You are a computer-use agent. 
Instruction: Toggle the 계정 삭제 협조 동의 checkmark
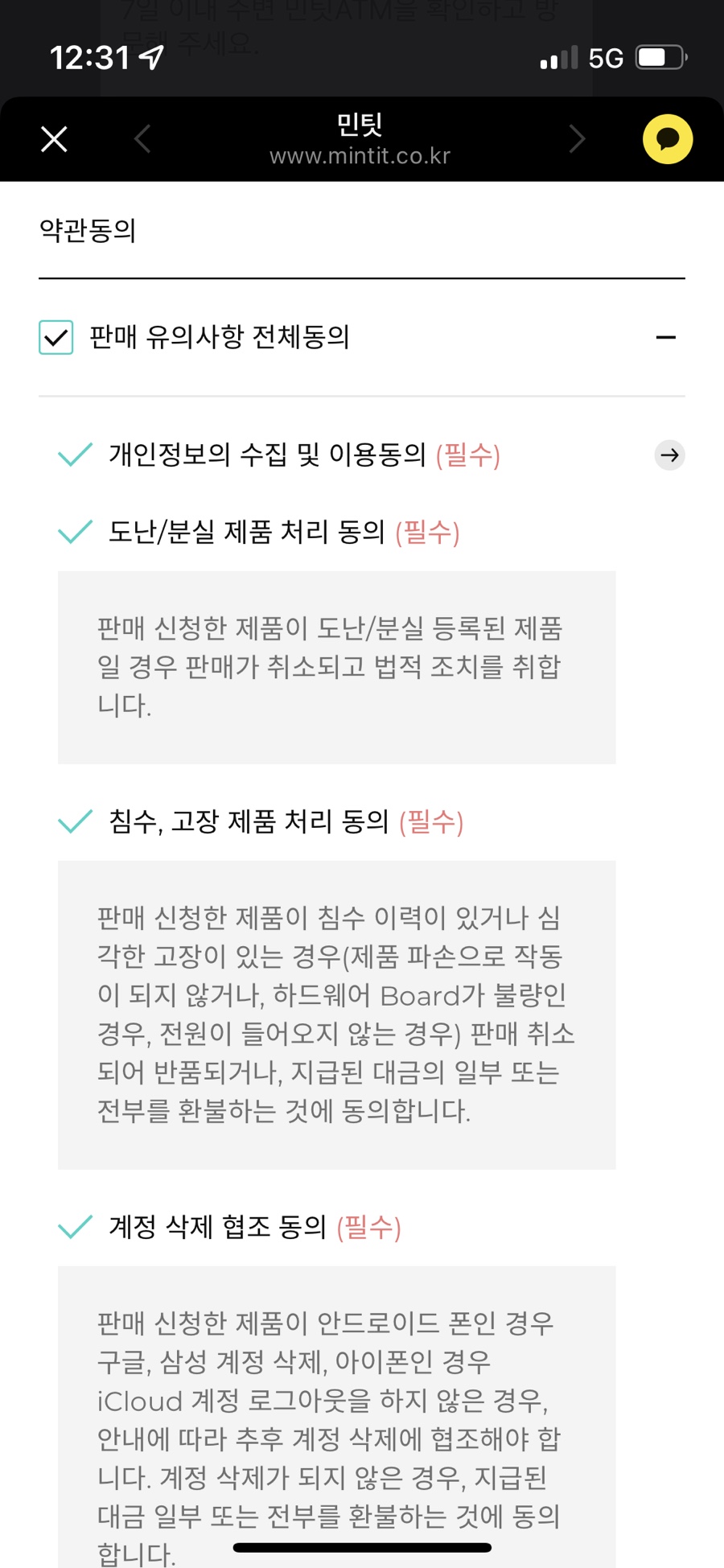76,1227
